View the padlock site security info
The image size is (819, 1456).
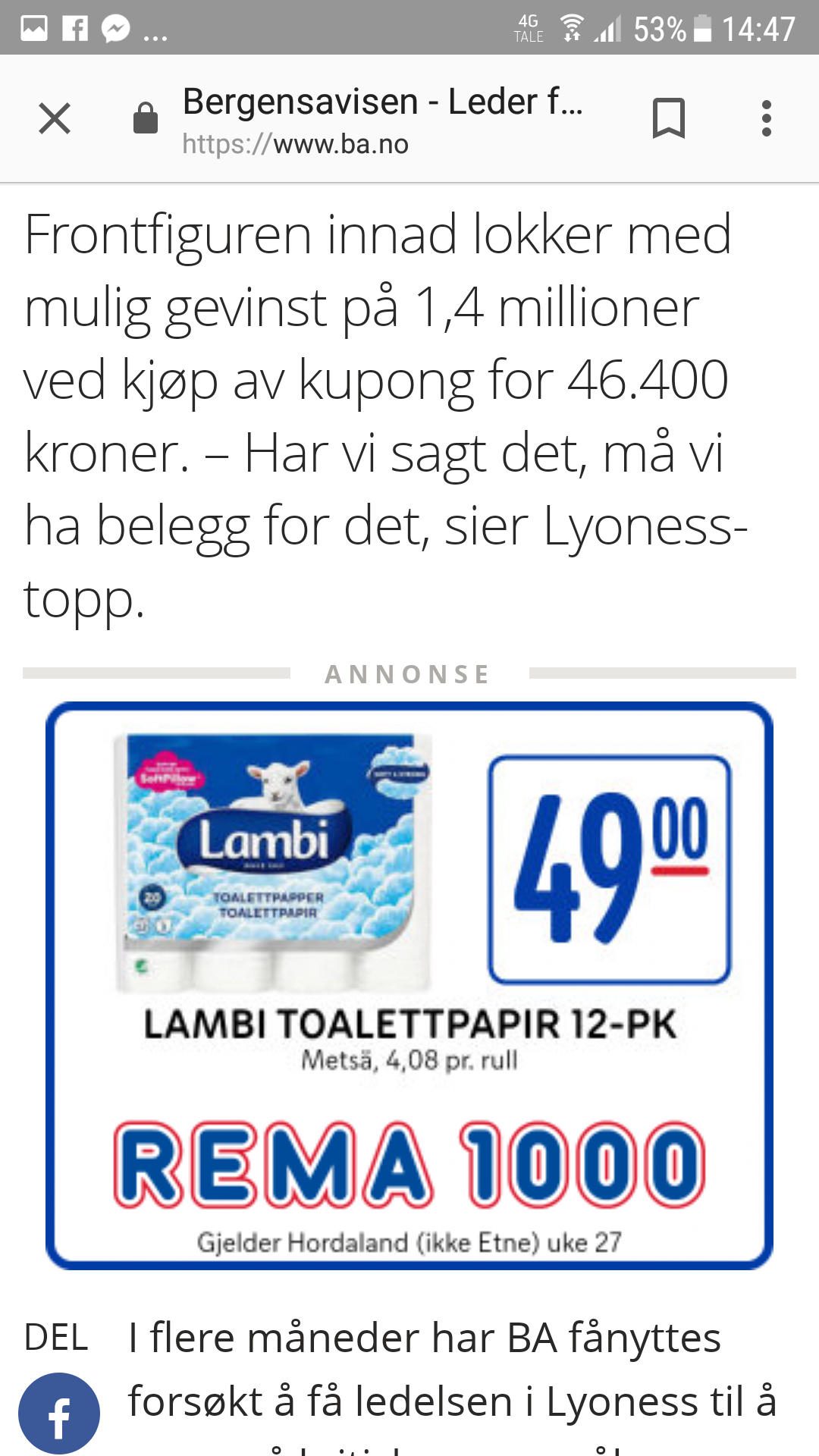tap(145, 118)
